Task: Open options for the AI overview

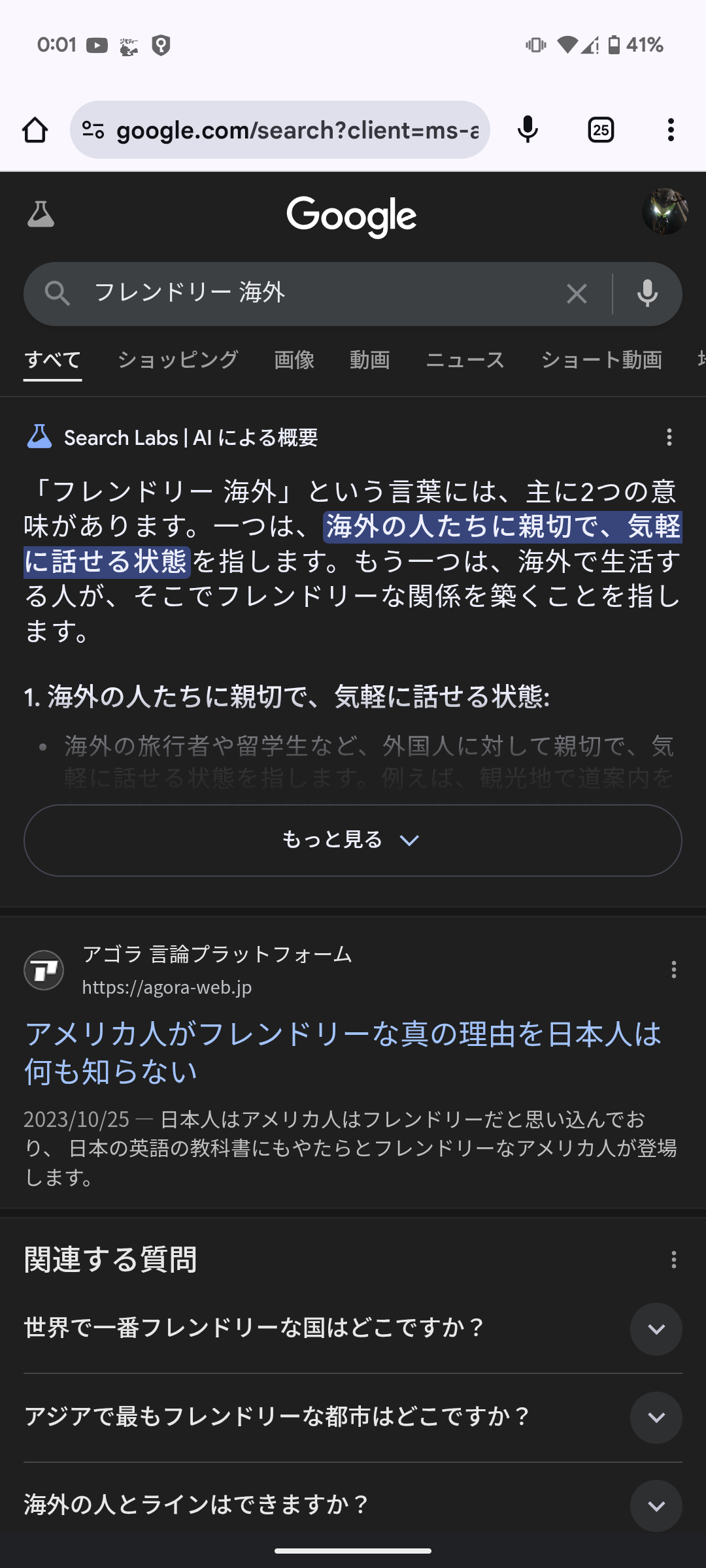Action: tap(669, 438)
